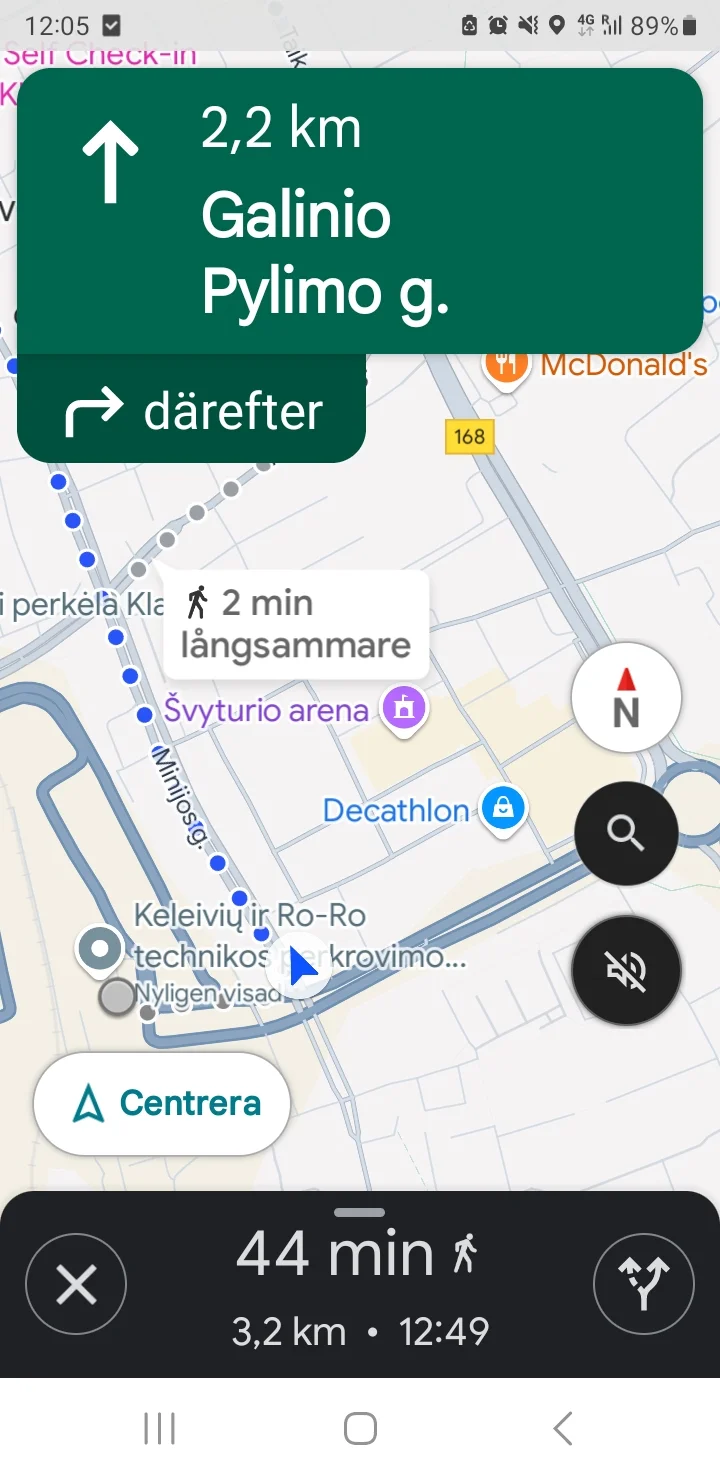
Task: Open the Galinio Pylimo g. direction banner
Action: (360, 211)
